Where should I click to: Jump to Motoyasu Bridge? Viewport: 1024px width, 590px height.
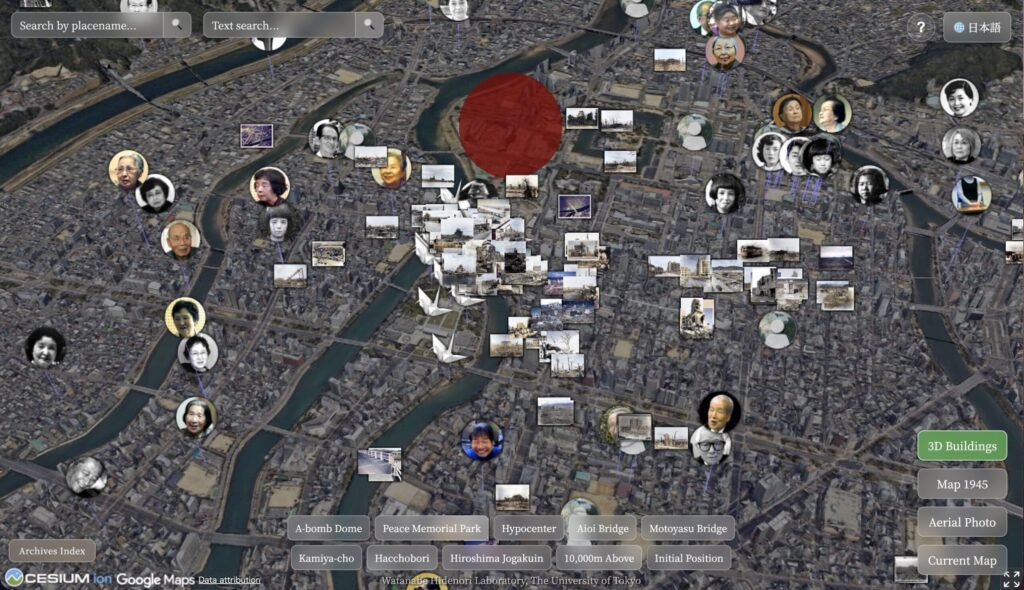pos(688,529)
